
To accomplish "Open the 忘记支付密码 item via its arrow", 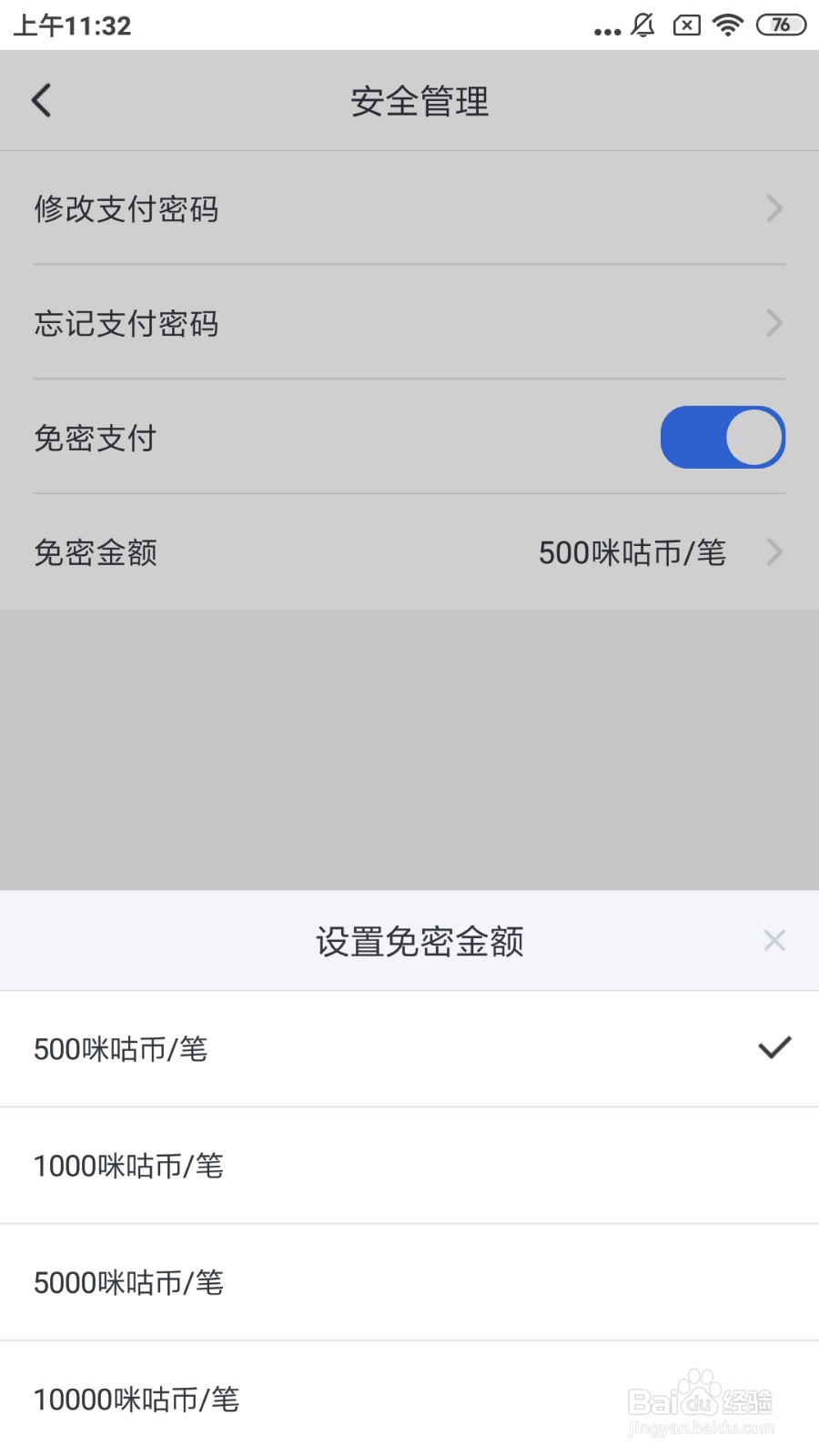I will [x=774, y=324].
